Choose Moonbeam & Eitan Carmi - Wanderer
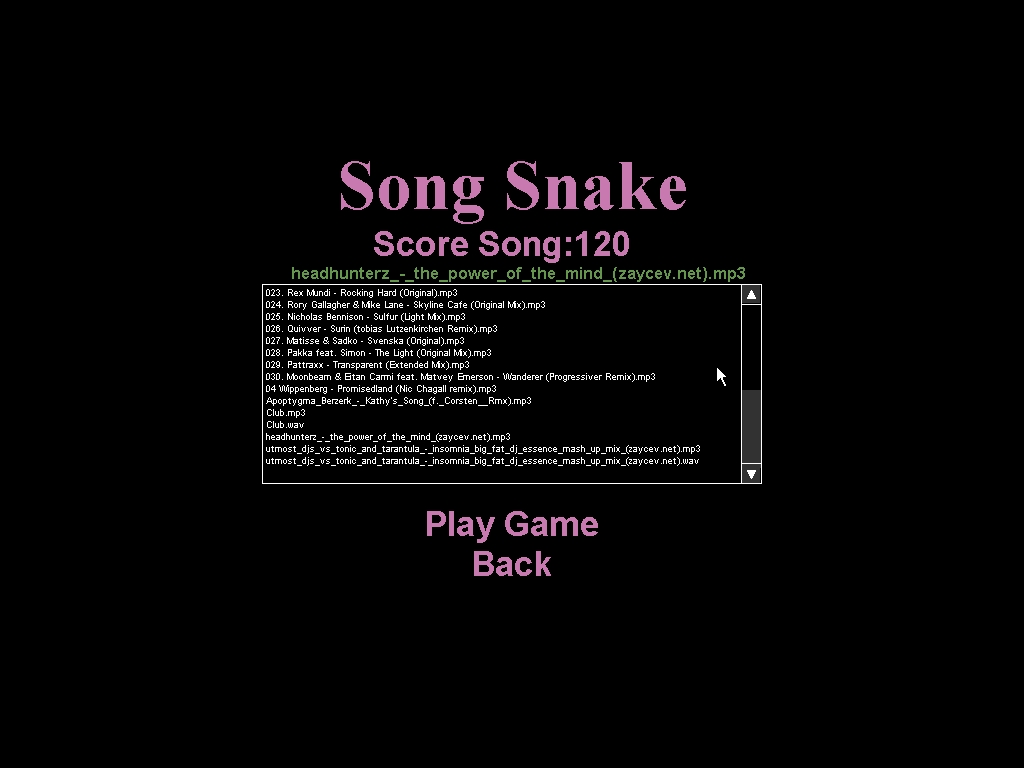This screenshot has width=1024, height=768. (x=460, y=377)
